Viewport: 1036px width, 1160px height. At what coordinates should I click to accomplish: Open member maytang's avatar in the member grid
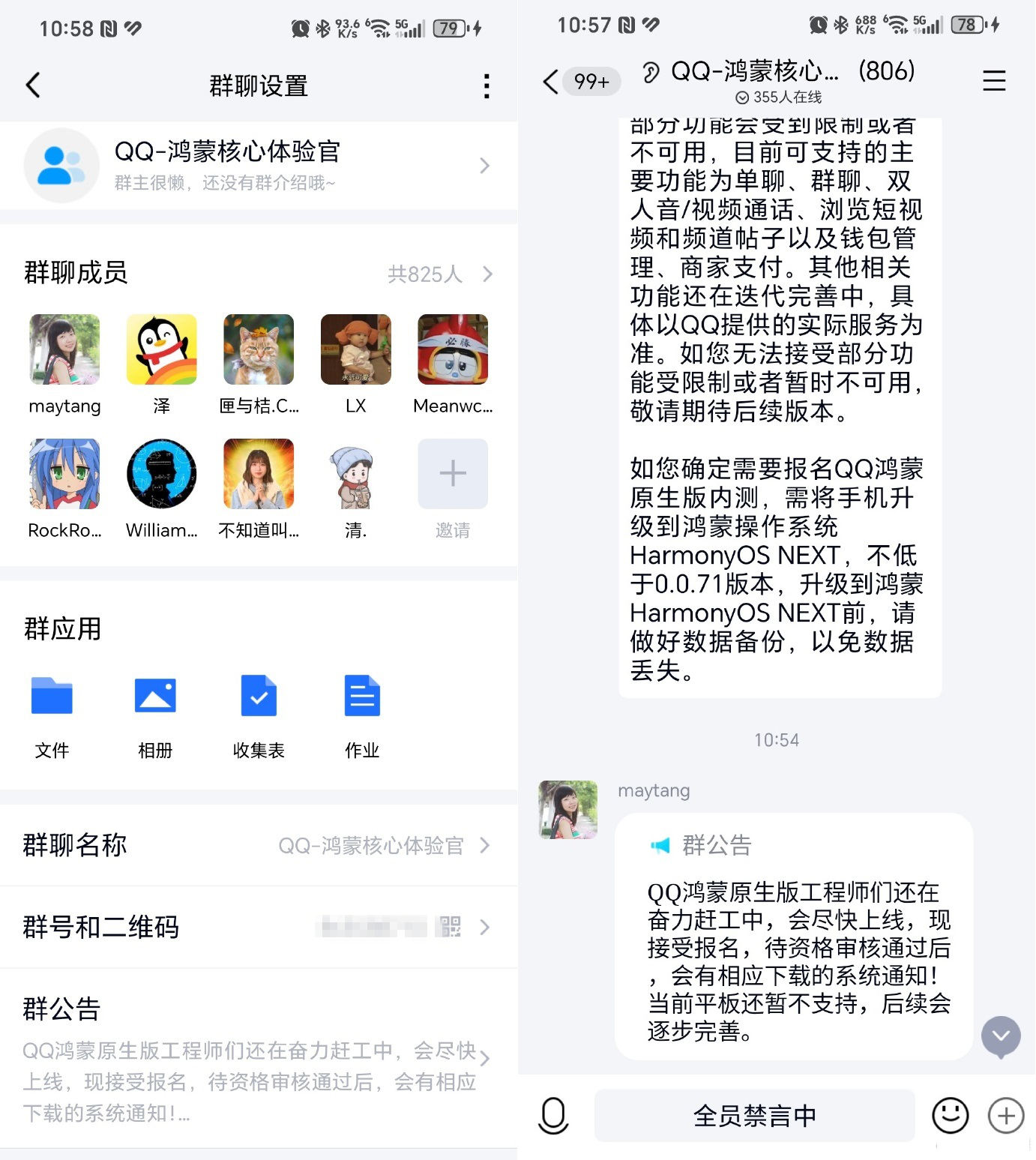(64, 349)
